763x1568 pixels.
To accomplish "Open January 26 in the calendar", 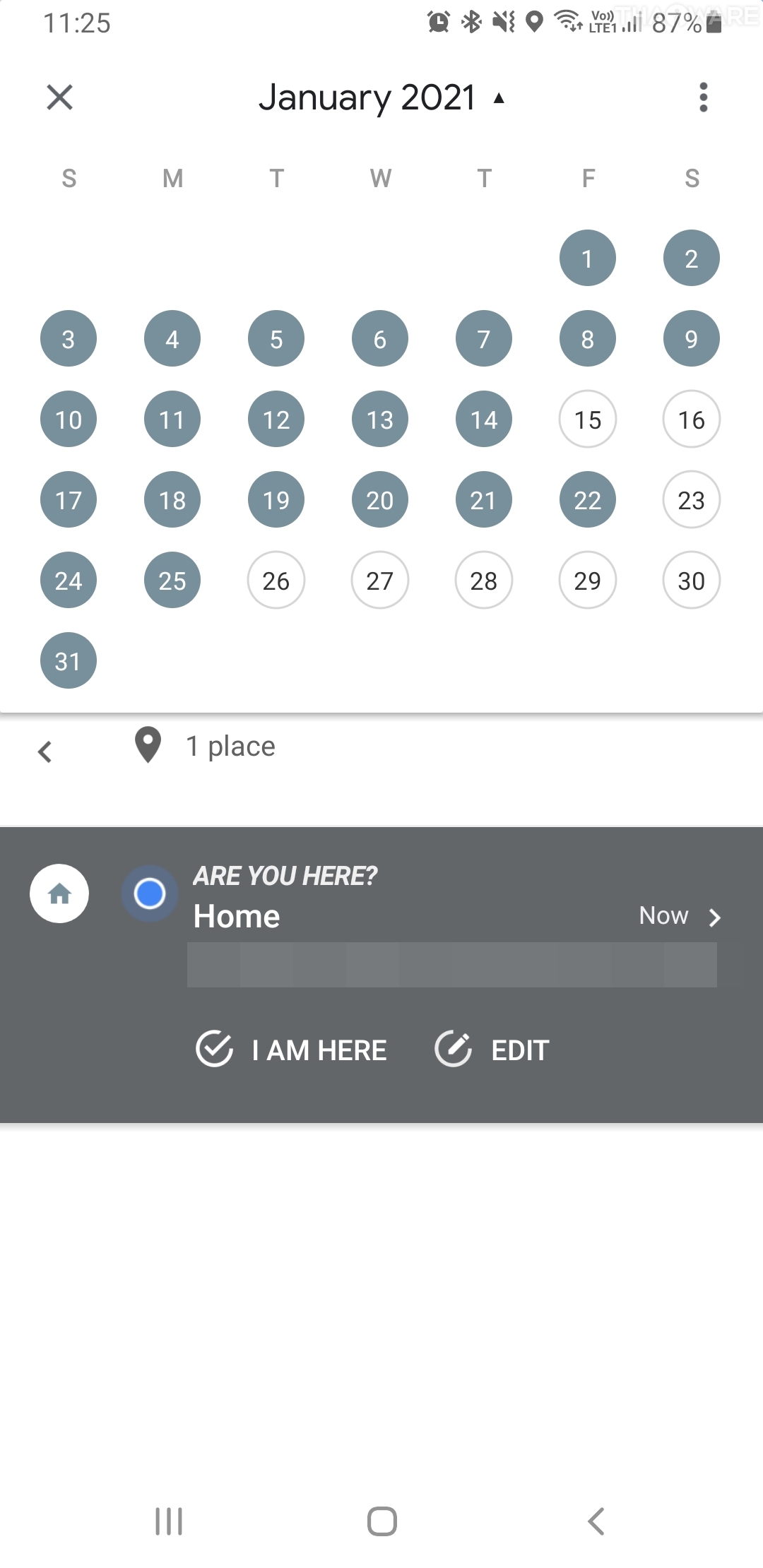I will (276, 581).
